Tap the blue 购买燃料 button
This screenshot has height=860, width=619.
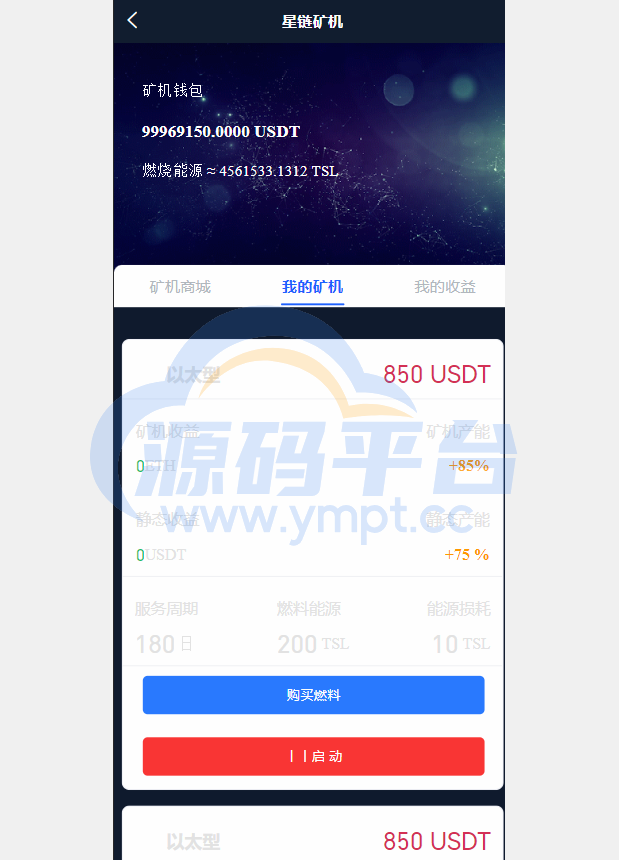(x=313, y=695)
